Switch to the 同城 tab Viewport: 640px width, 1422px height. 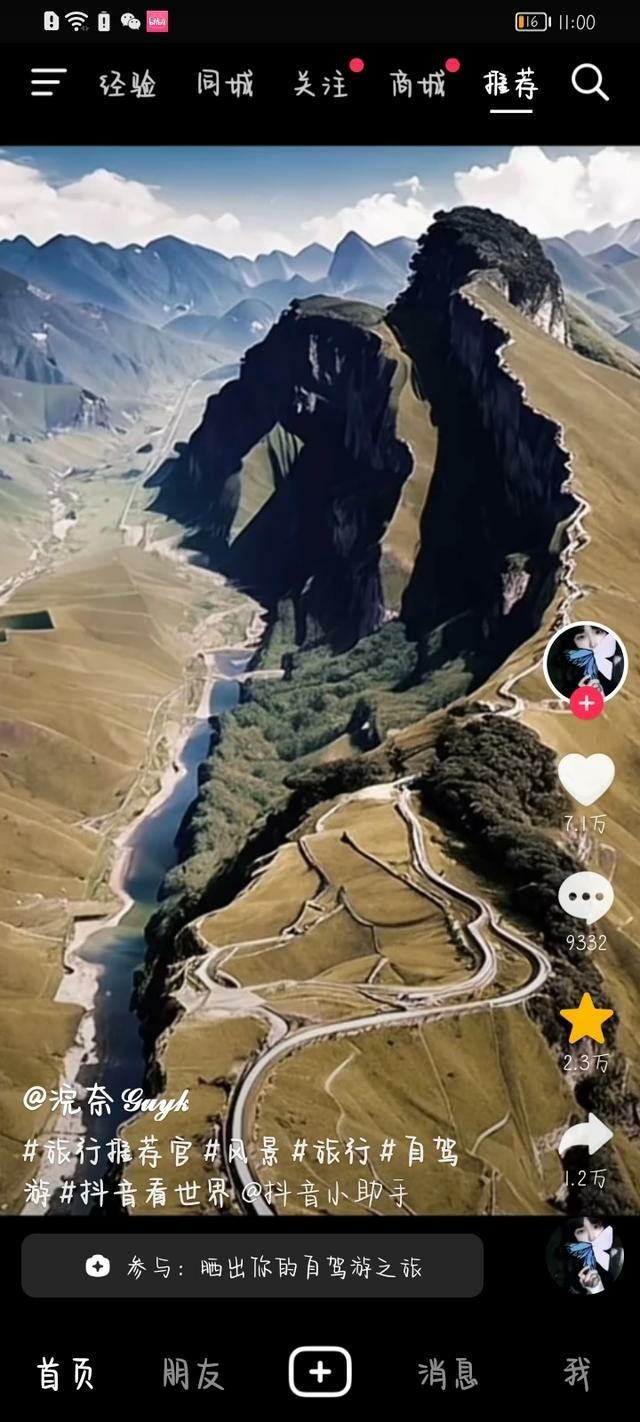click(x=225, y=84)
